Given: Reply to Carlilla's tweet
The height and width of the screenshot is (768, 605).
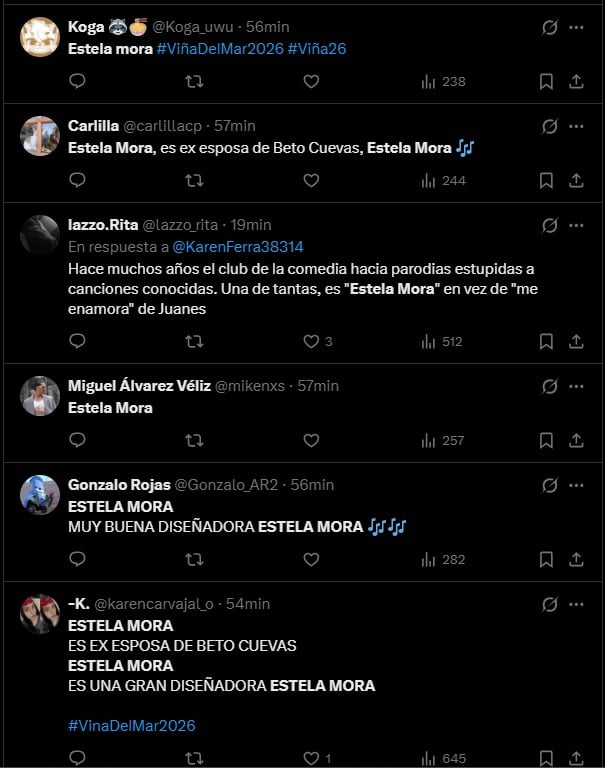Looking at the screenshot, I should [78, 180].
